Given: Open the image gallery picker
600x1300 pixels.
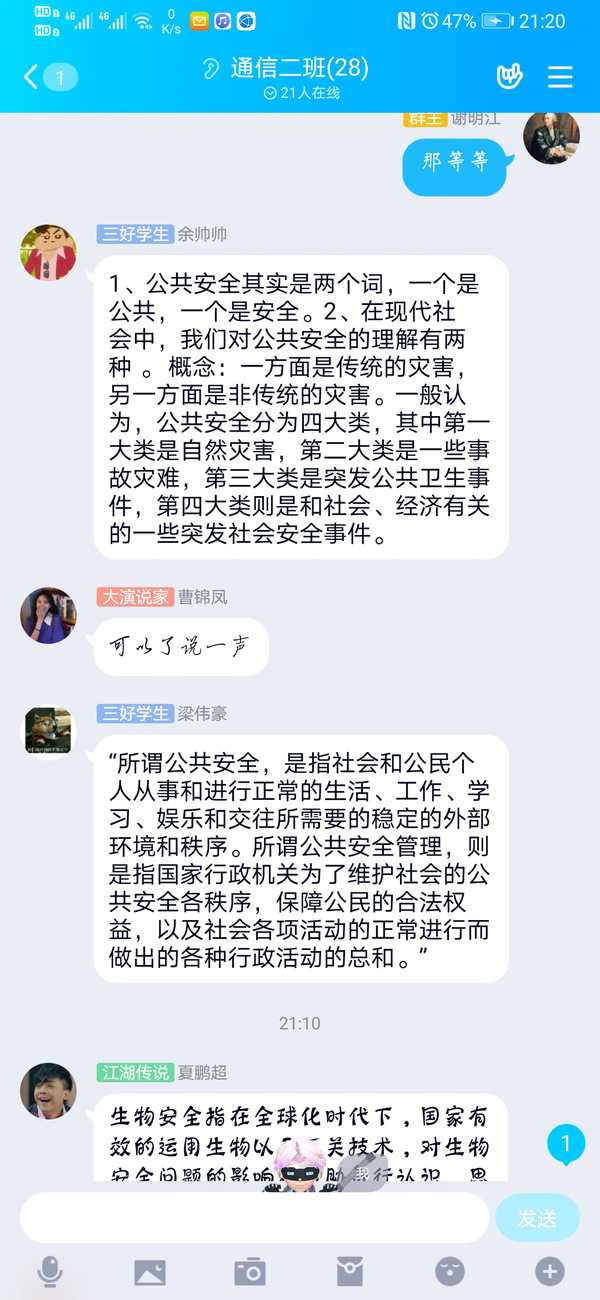Looking at the screenshot, I should (x=150, y=1271).
